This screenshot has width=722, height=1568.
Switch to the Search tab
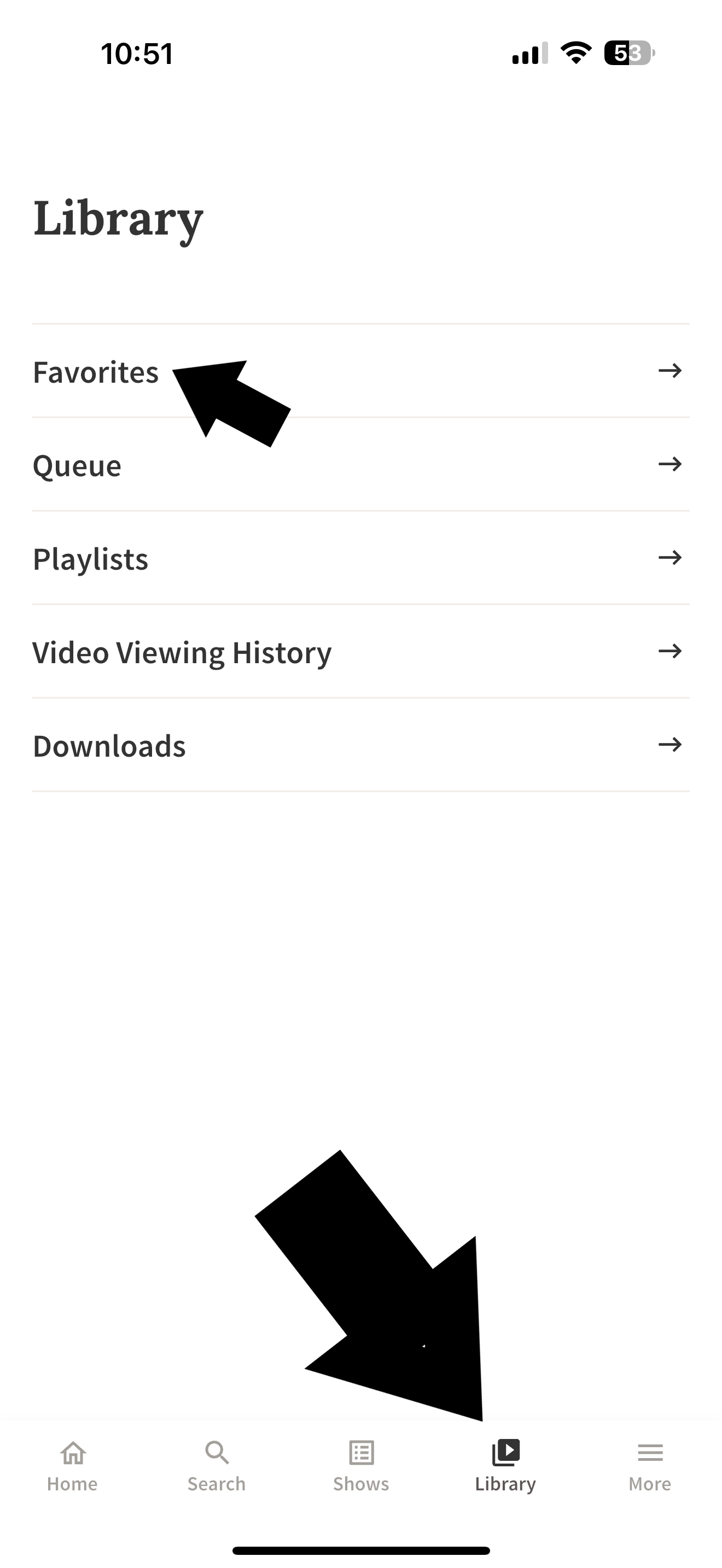click(217, 1466)
